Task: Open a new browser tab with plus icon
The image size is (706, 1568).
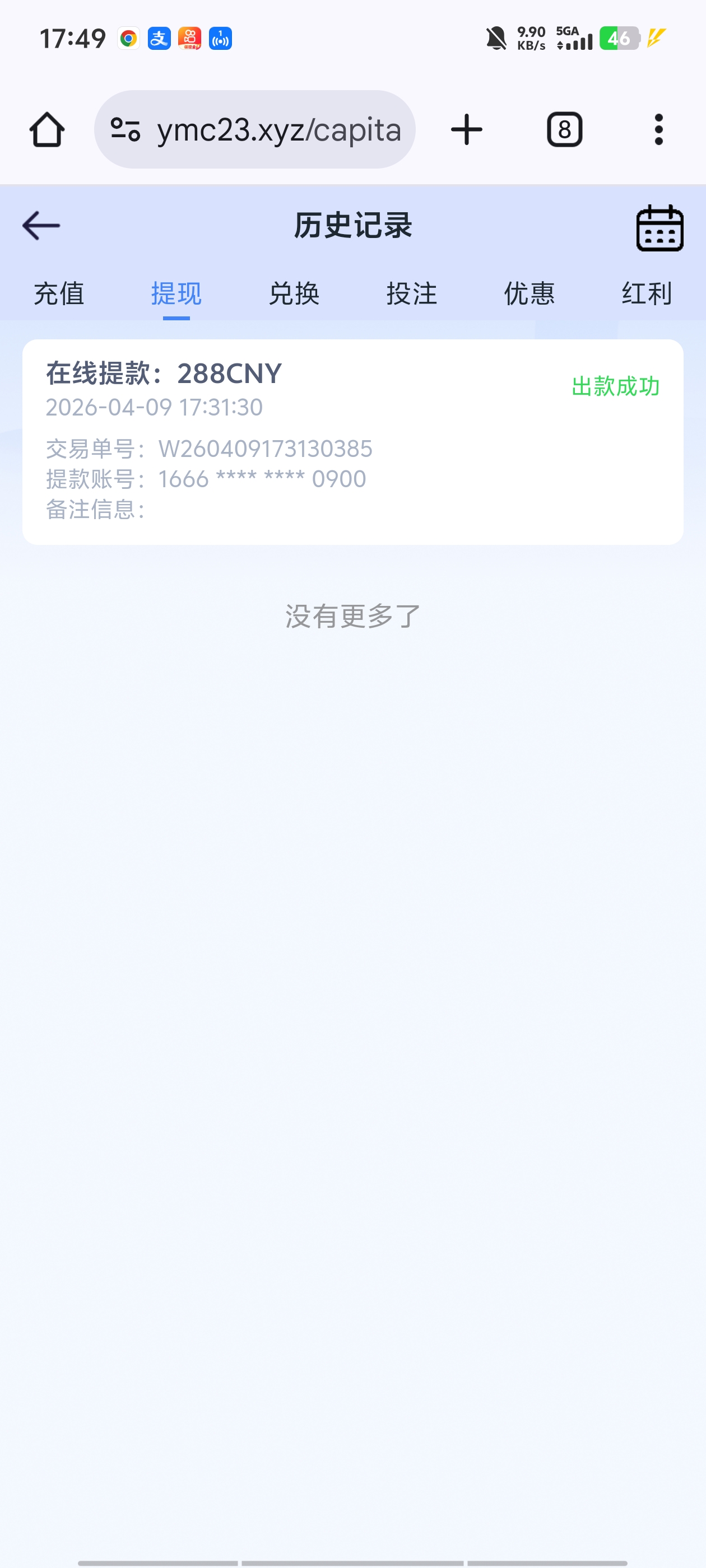Action: click(466, 129)
